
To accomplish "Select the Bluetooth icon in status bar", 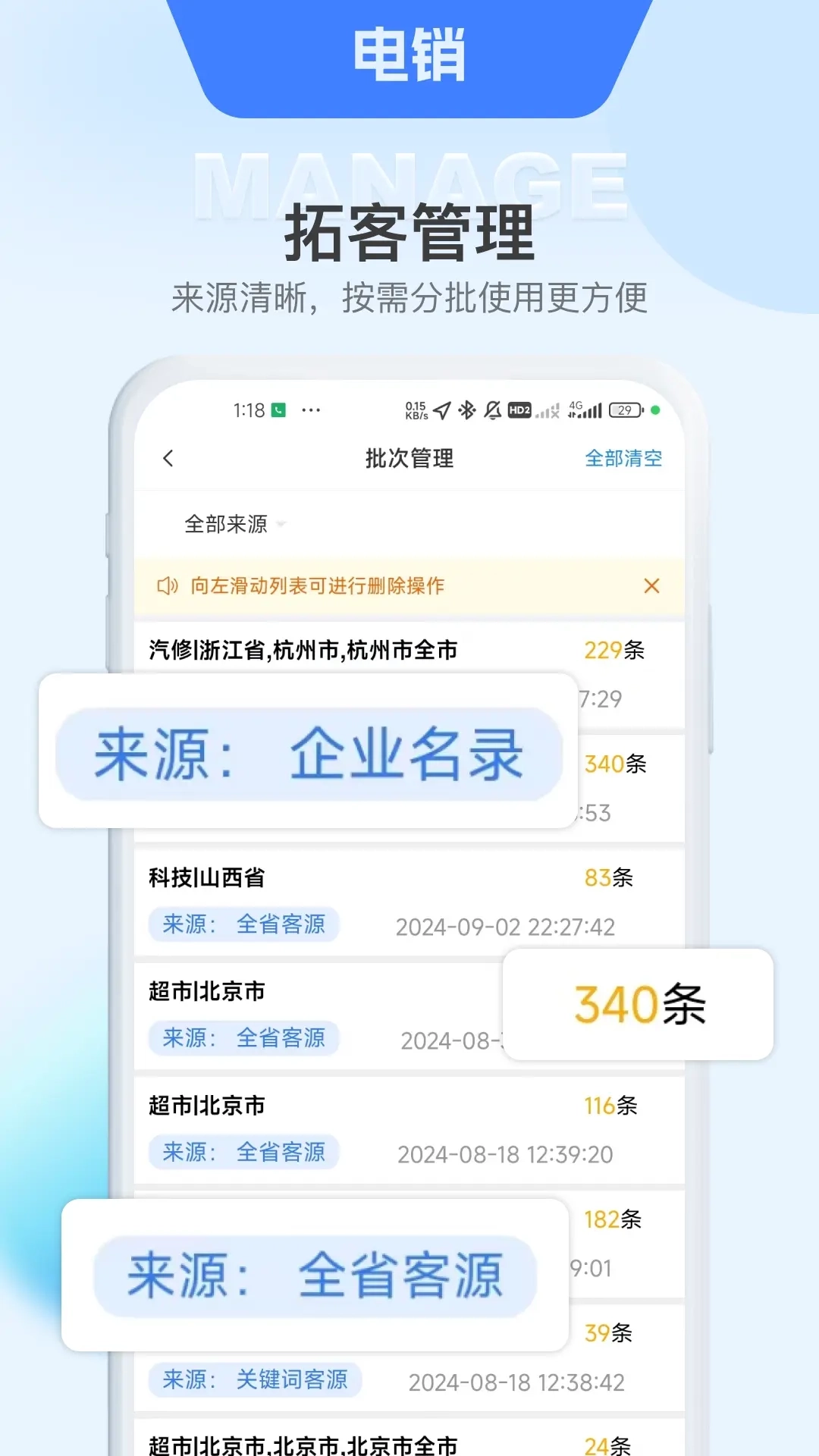I will (x=468, y=408).
